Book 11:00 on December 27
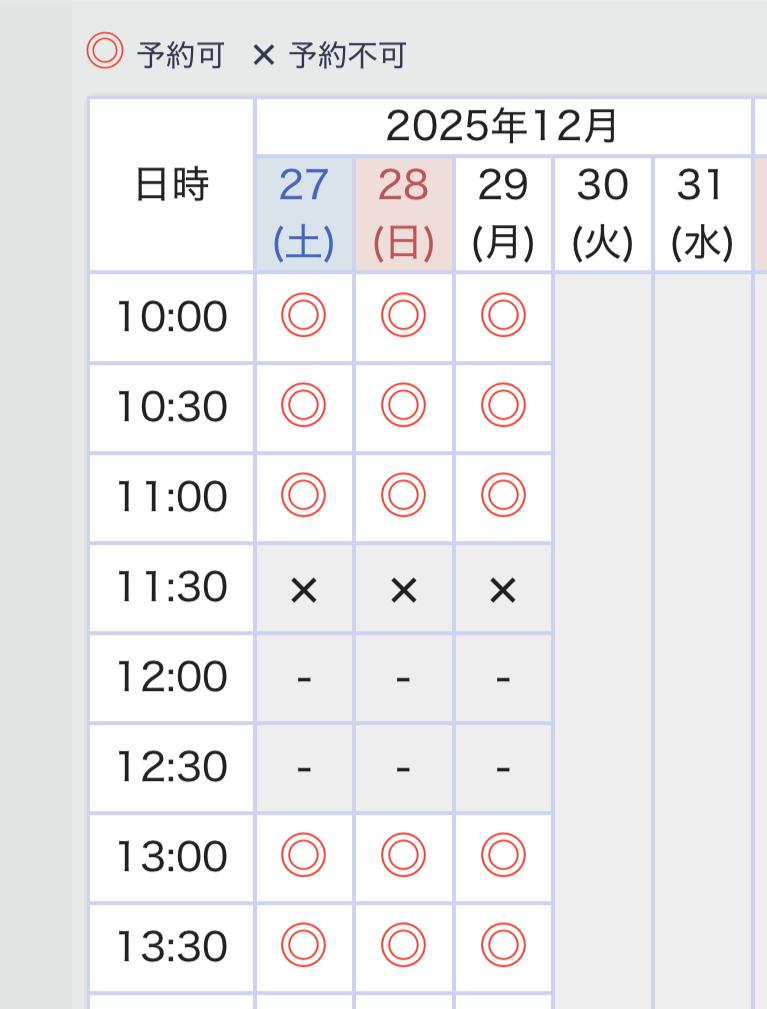 (303, 497)
